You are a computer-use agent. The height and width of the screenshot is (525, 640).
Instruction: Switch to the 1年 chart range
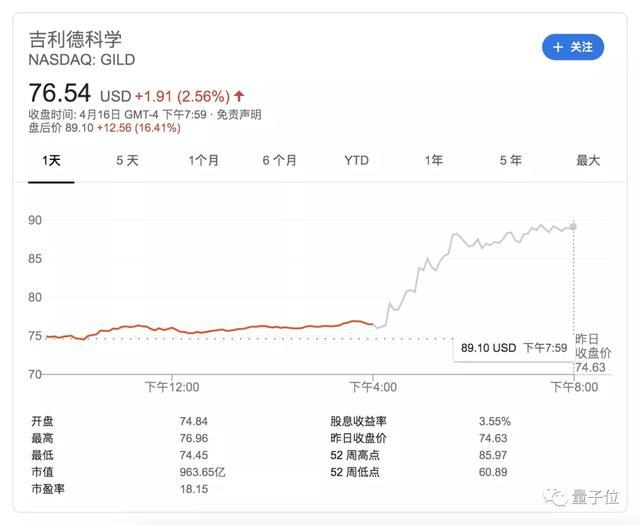(433, 160)
